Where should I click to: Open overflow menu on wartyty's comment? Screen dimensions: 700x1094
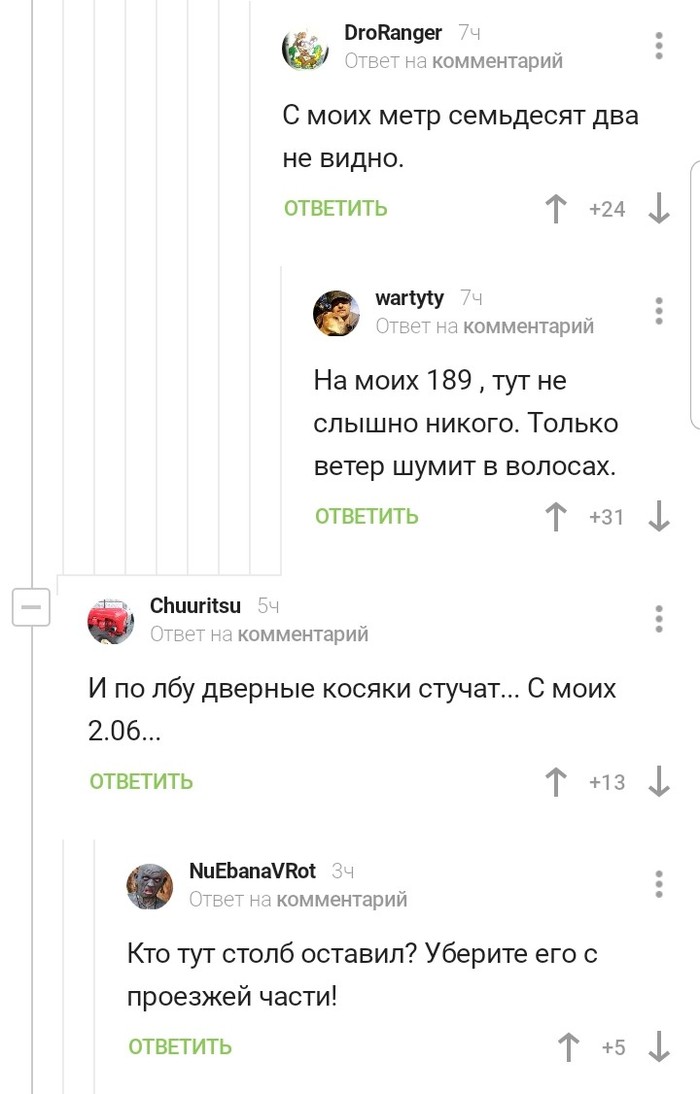click(658, 311)
